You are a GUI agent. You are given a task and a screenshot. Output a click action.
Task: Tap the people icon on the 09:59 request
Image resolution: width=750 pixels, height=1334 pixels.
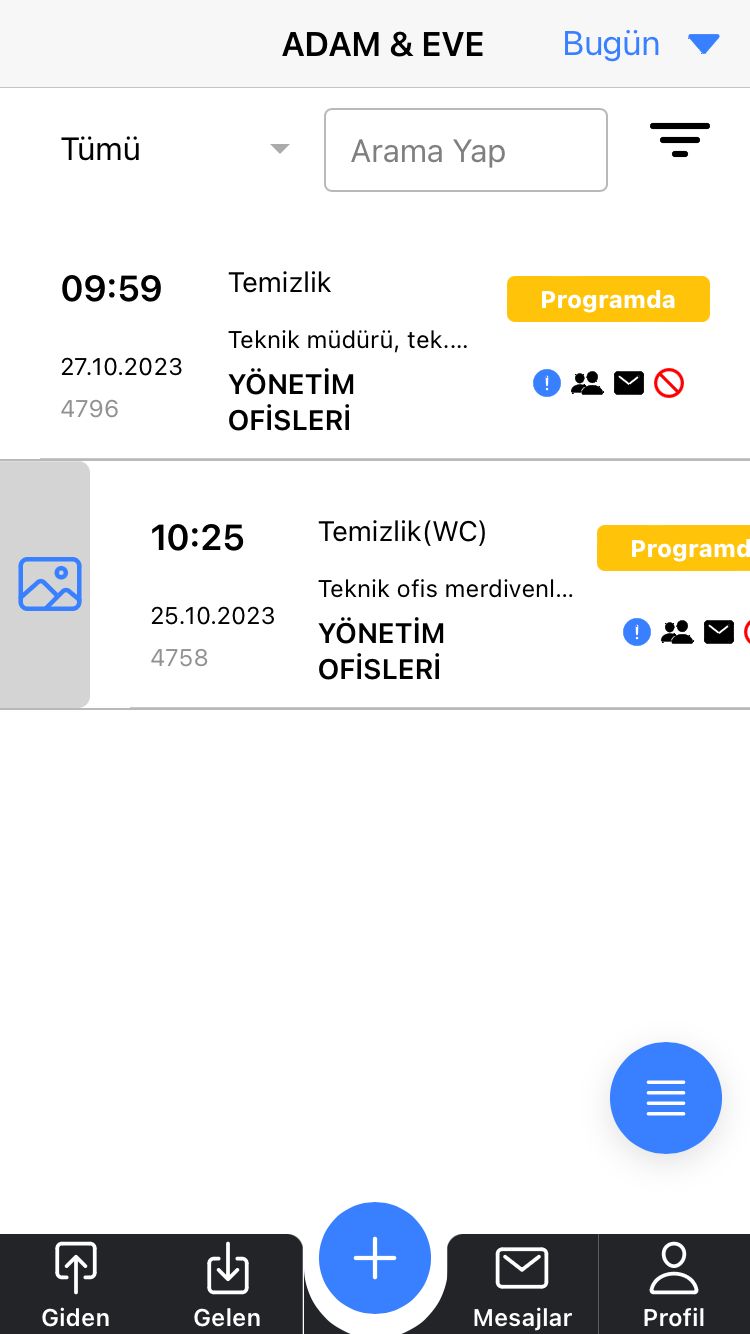587,383
